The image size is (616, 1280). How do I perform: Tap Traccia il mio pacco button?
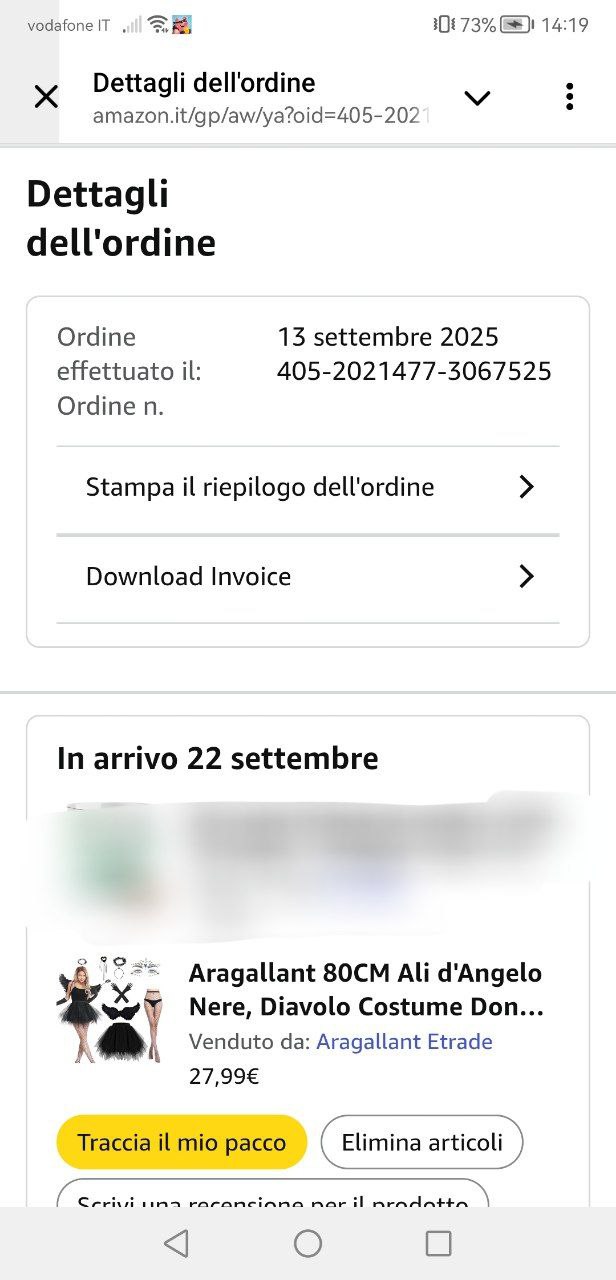[182, 1142]
